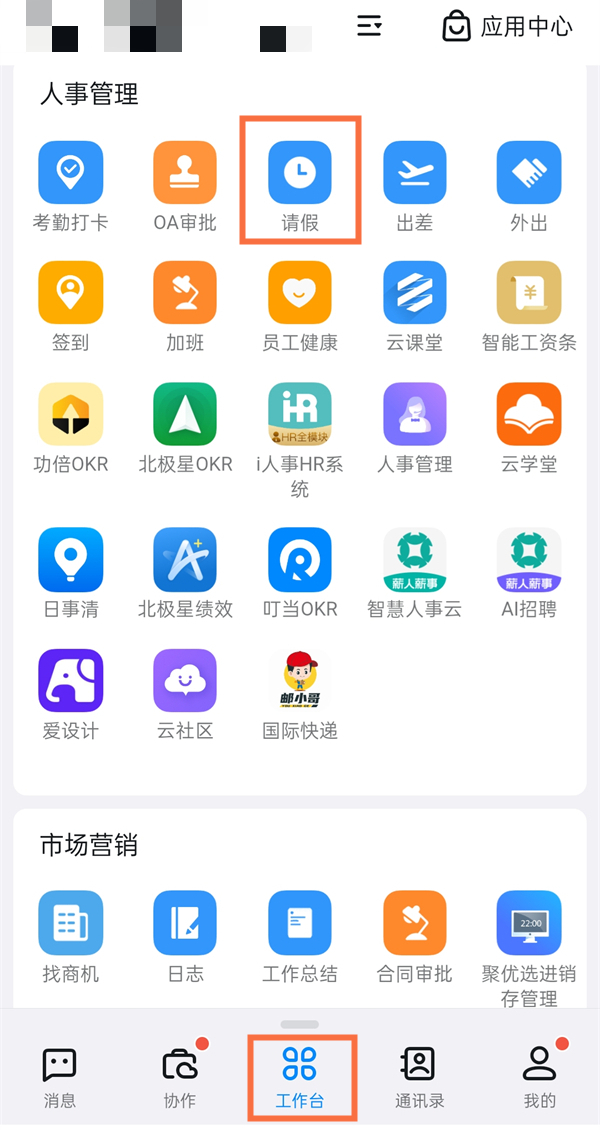Open the 云课堂 cloud classroom

tap(415, 293)
